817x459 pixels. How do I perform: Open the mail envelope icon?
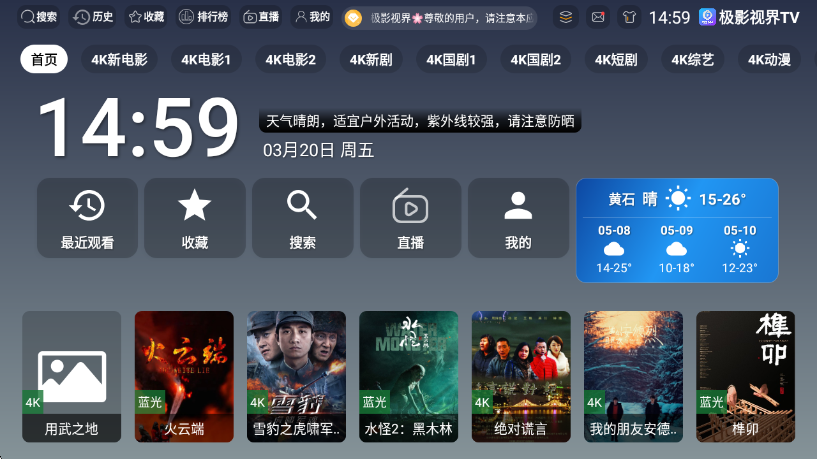[598, 17]
